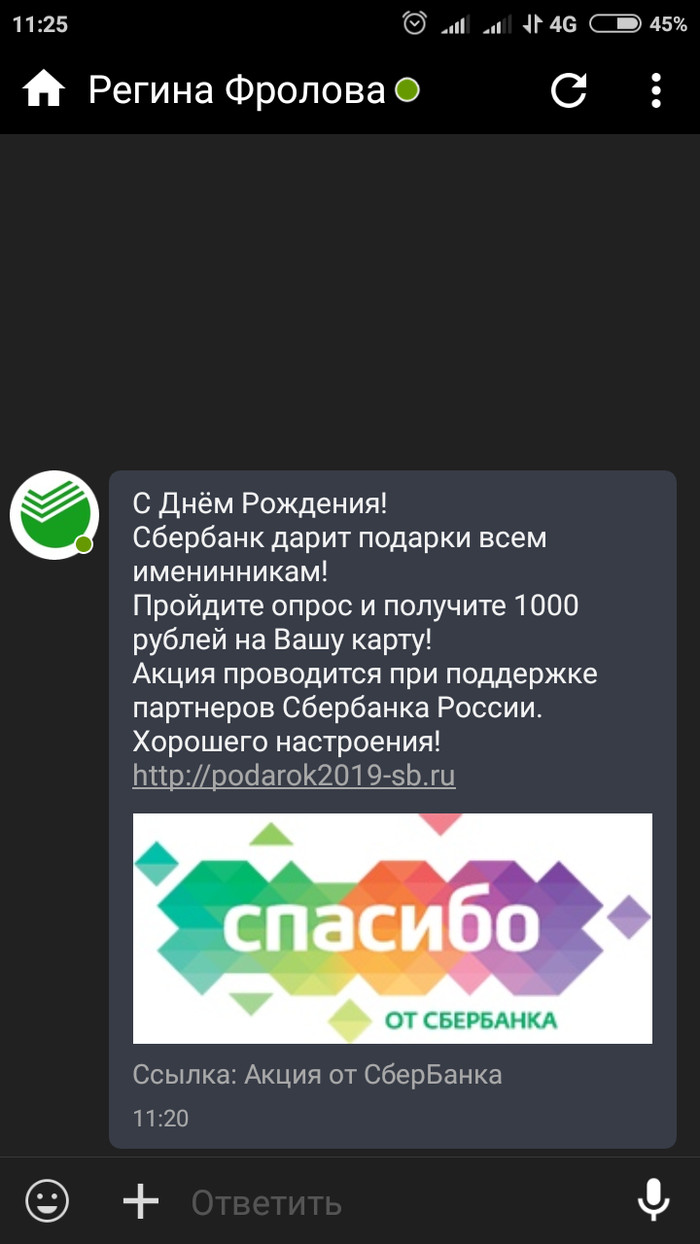The width and height of the screenshot is (700, 1244).
Task: Open the Спасибо от Сбербанка link preview
Action: tap(392, 928)
